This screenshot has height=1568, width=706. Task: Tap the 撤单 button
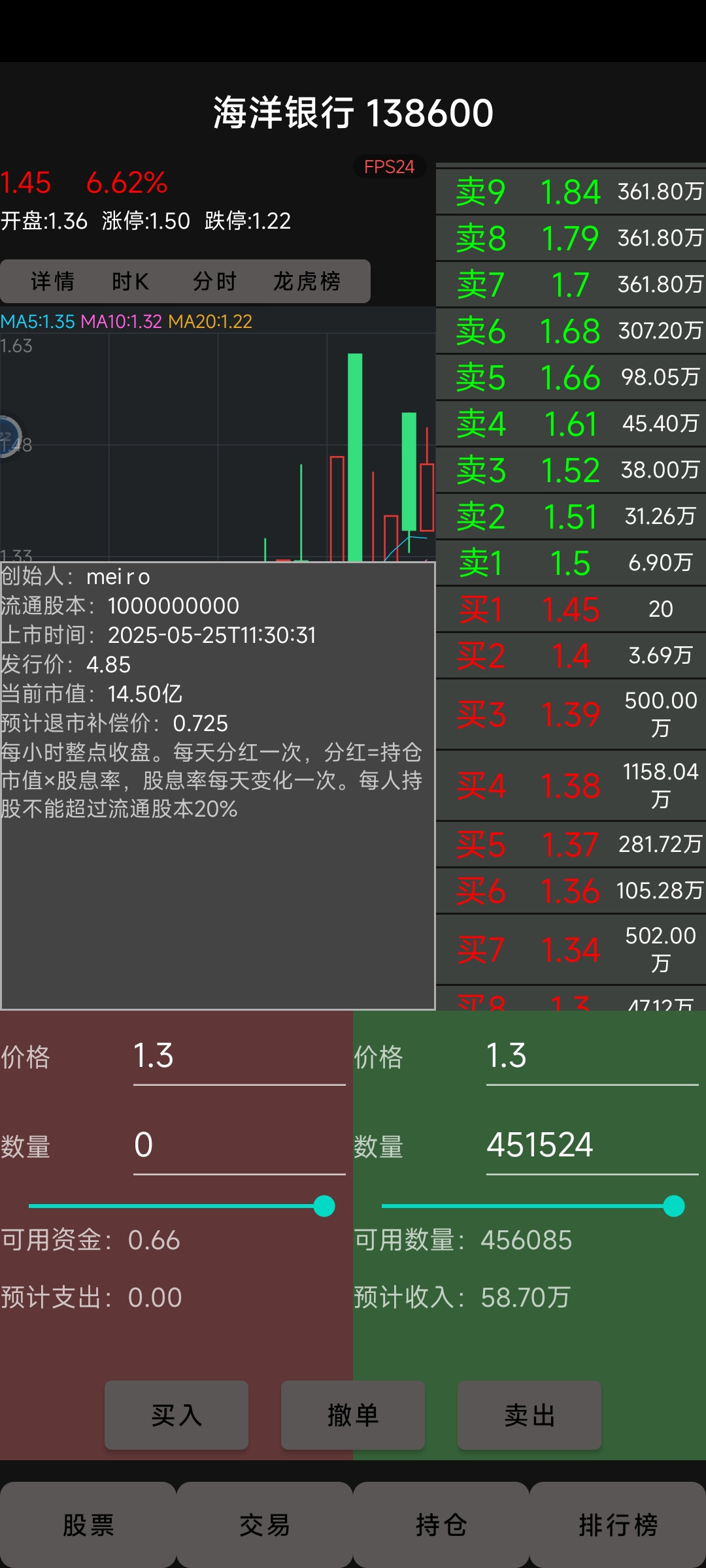tap(353, 1415)
